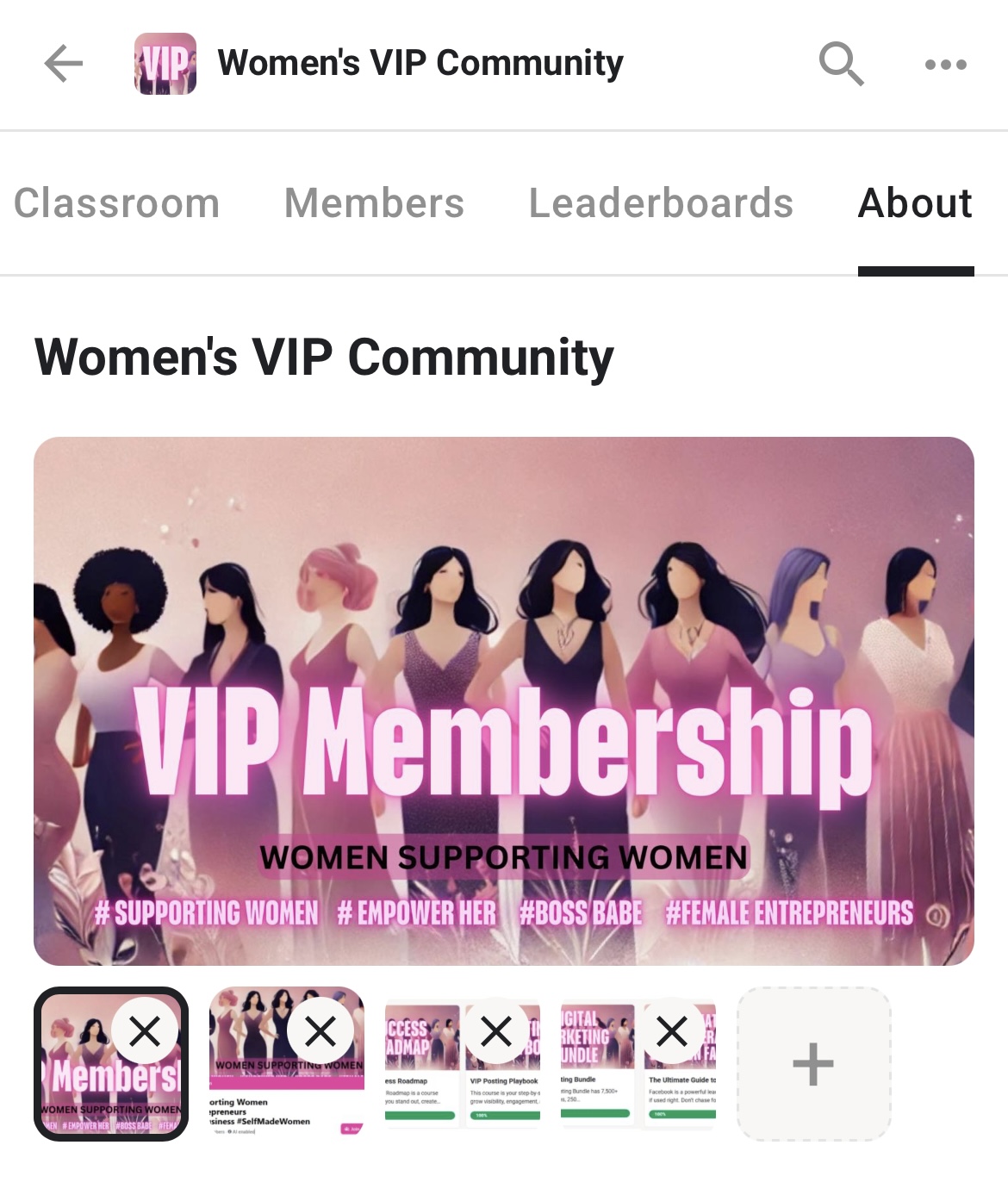Add a new image with plus tile
The width and height of the screenshot is (1008, 1195).
(813, 1064)
